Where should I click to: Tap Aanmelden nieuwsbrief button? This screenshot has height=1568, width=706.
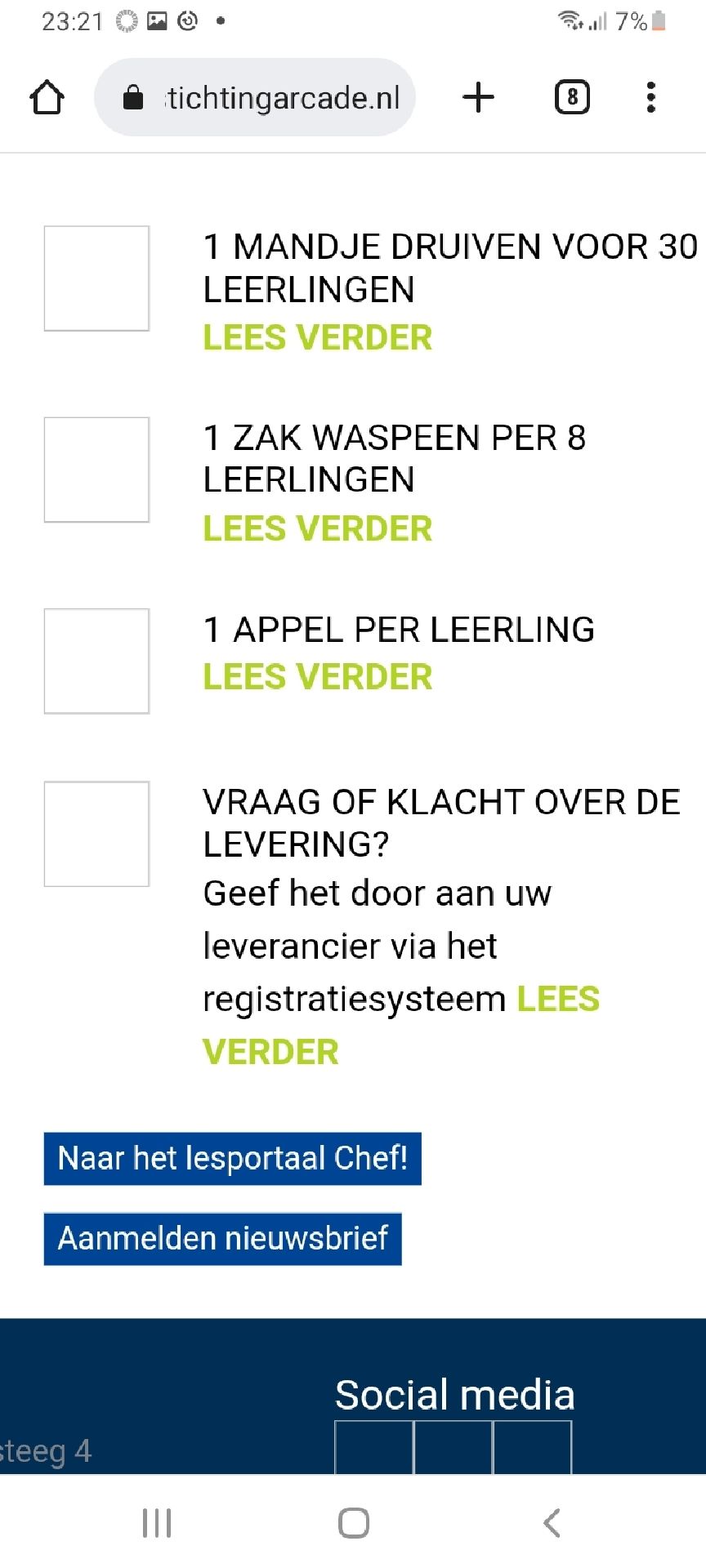pos(222,1238)
